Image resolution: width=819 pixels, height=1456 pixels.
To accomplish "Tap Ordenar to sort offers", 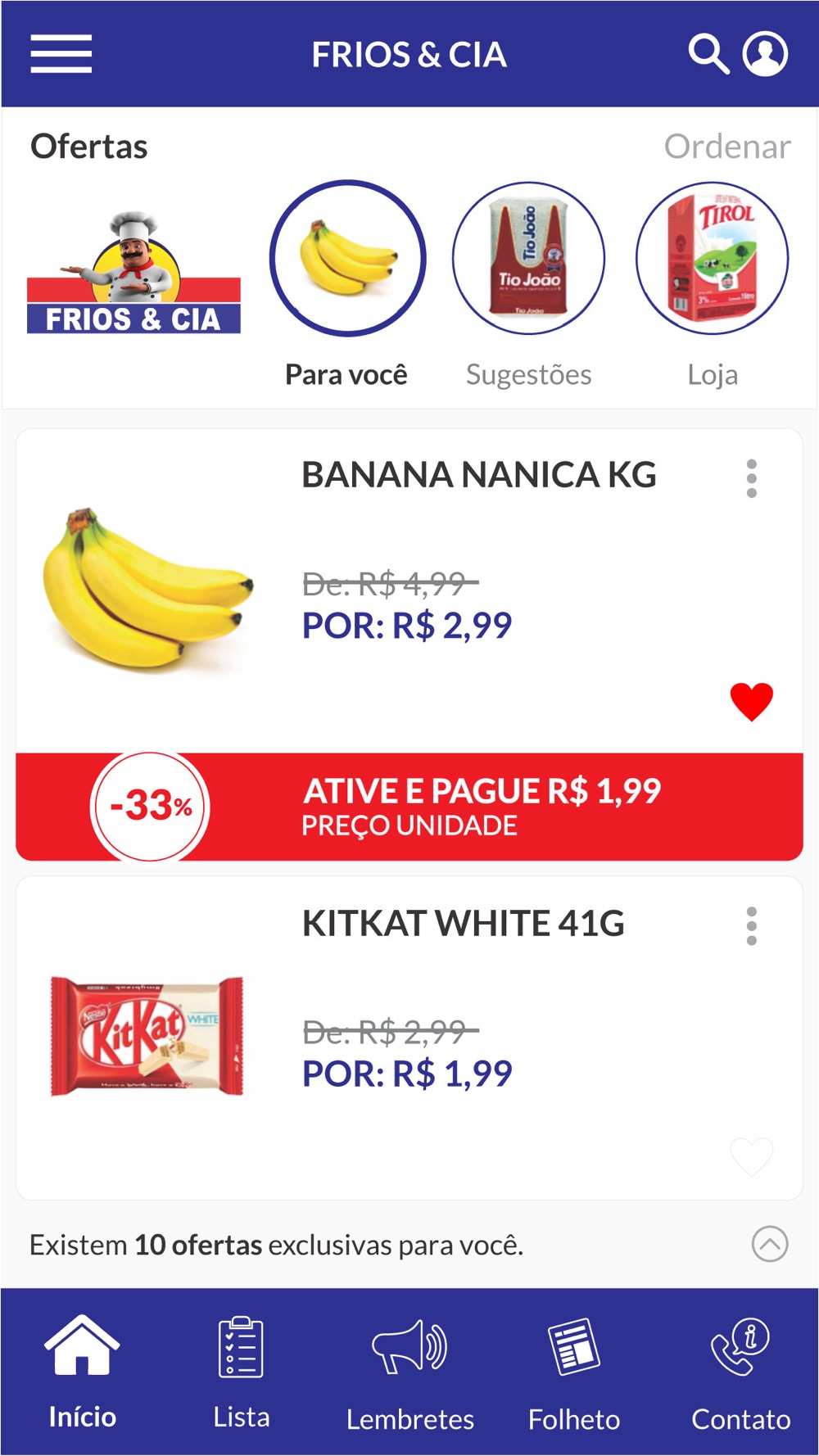I will point(727,147).
